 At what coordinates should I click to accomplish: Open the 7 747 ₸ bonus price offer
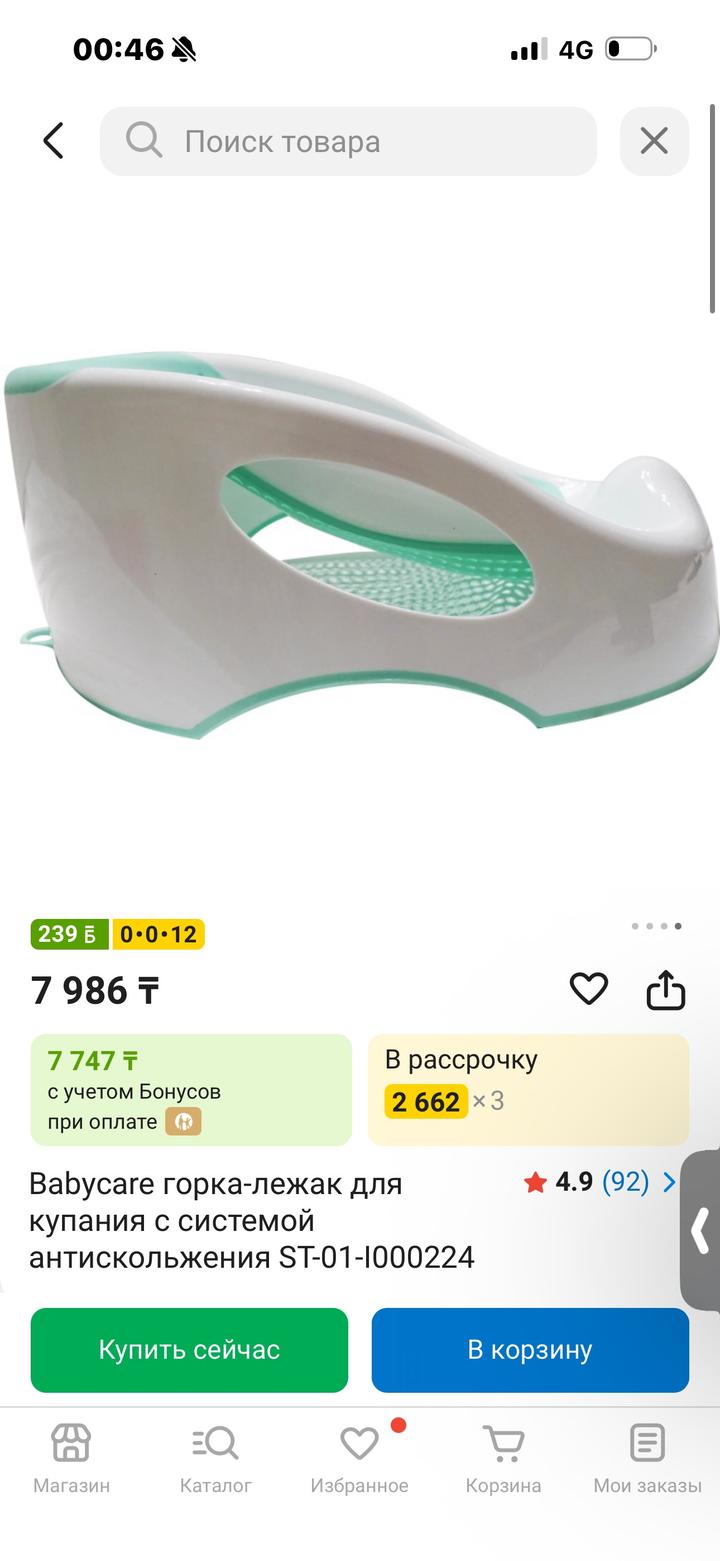coord(191,1089)
